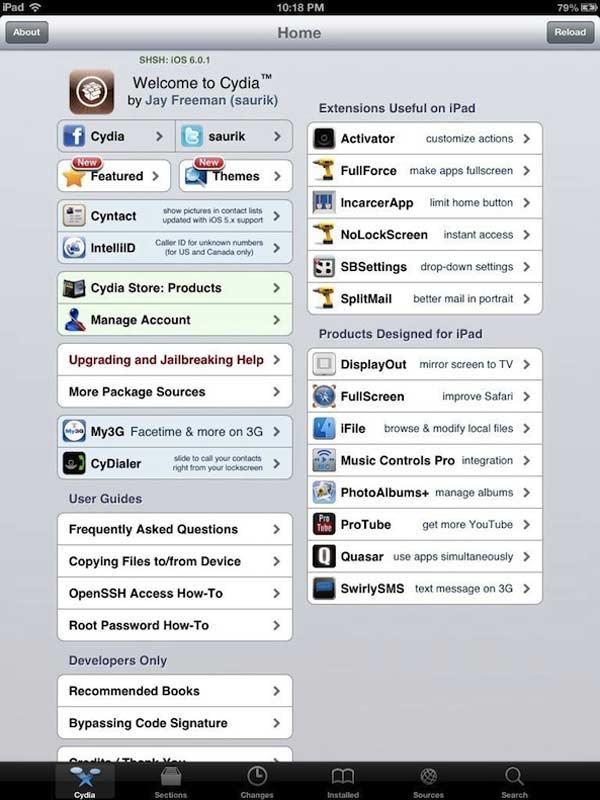Open Upgrading and Jailbreaking Help
The width and height of the screenshot is (600, 800).
pyautogui.click(x=175, y=360)
